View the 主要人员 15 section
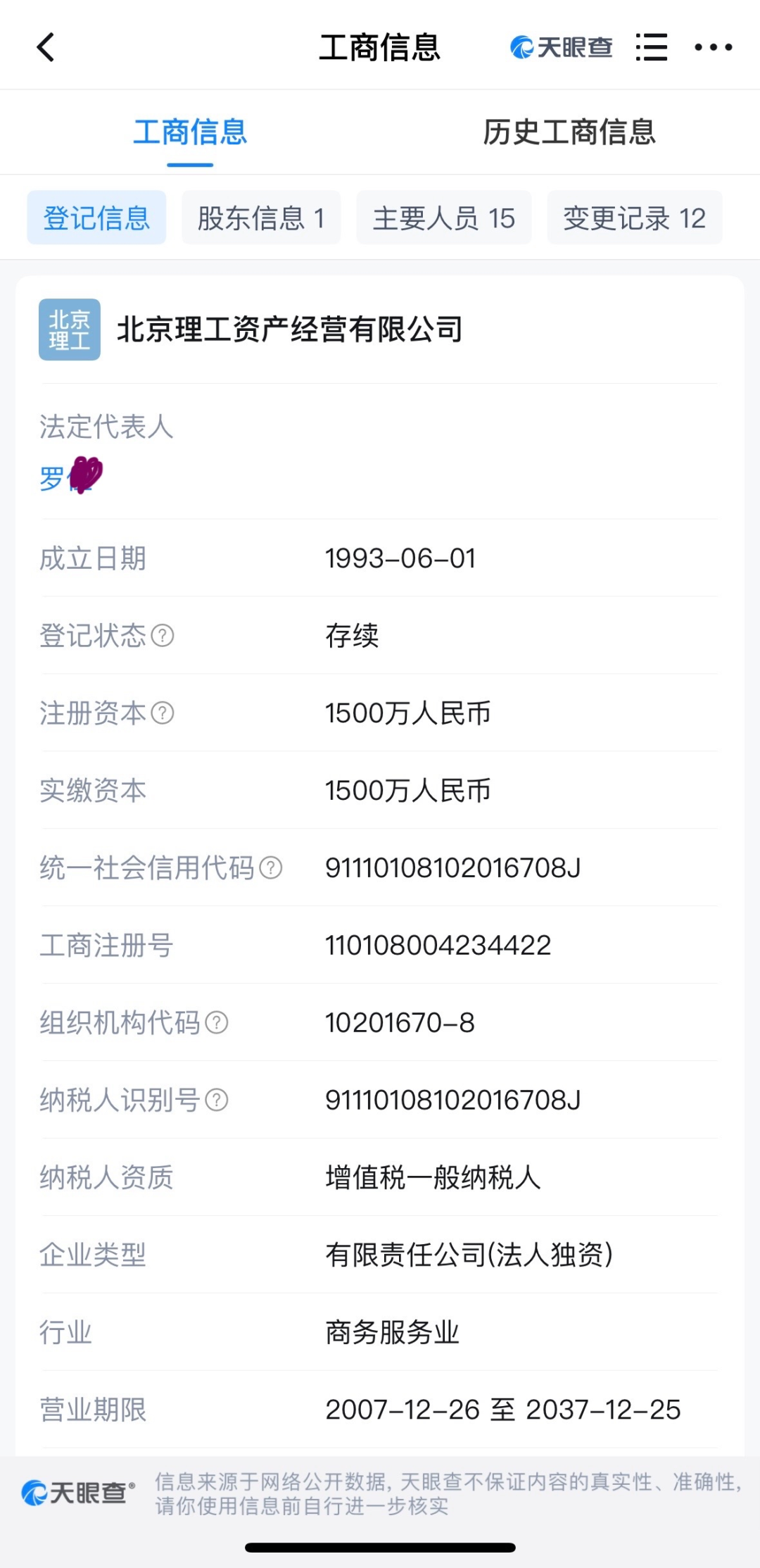This screenshot has height=1568, width=760. click(x=443, y=218)
